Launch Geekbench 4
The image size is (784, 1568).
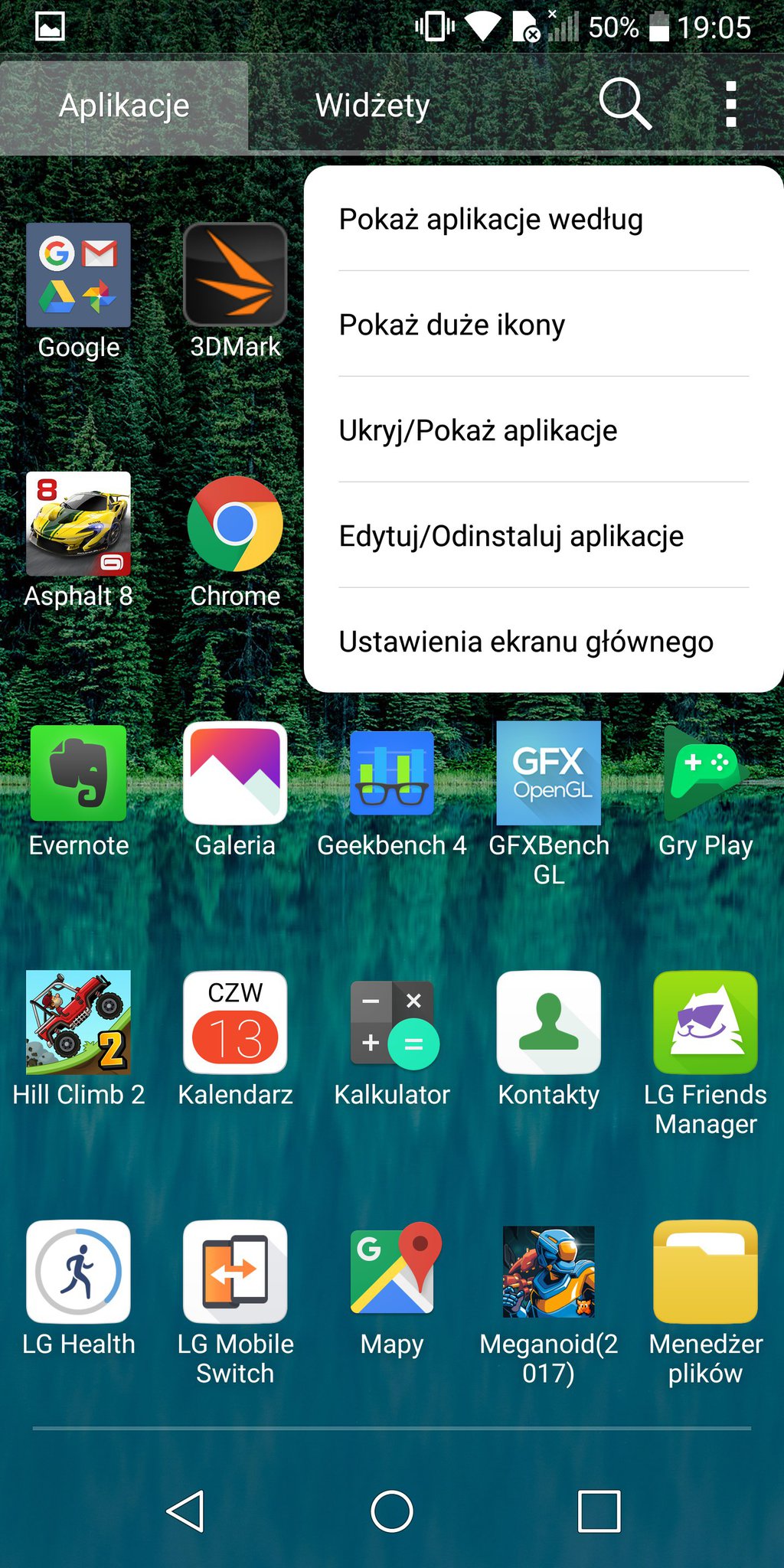tap(392, 774)
